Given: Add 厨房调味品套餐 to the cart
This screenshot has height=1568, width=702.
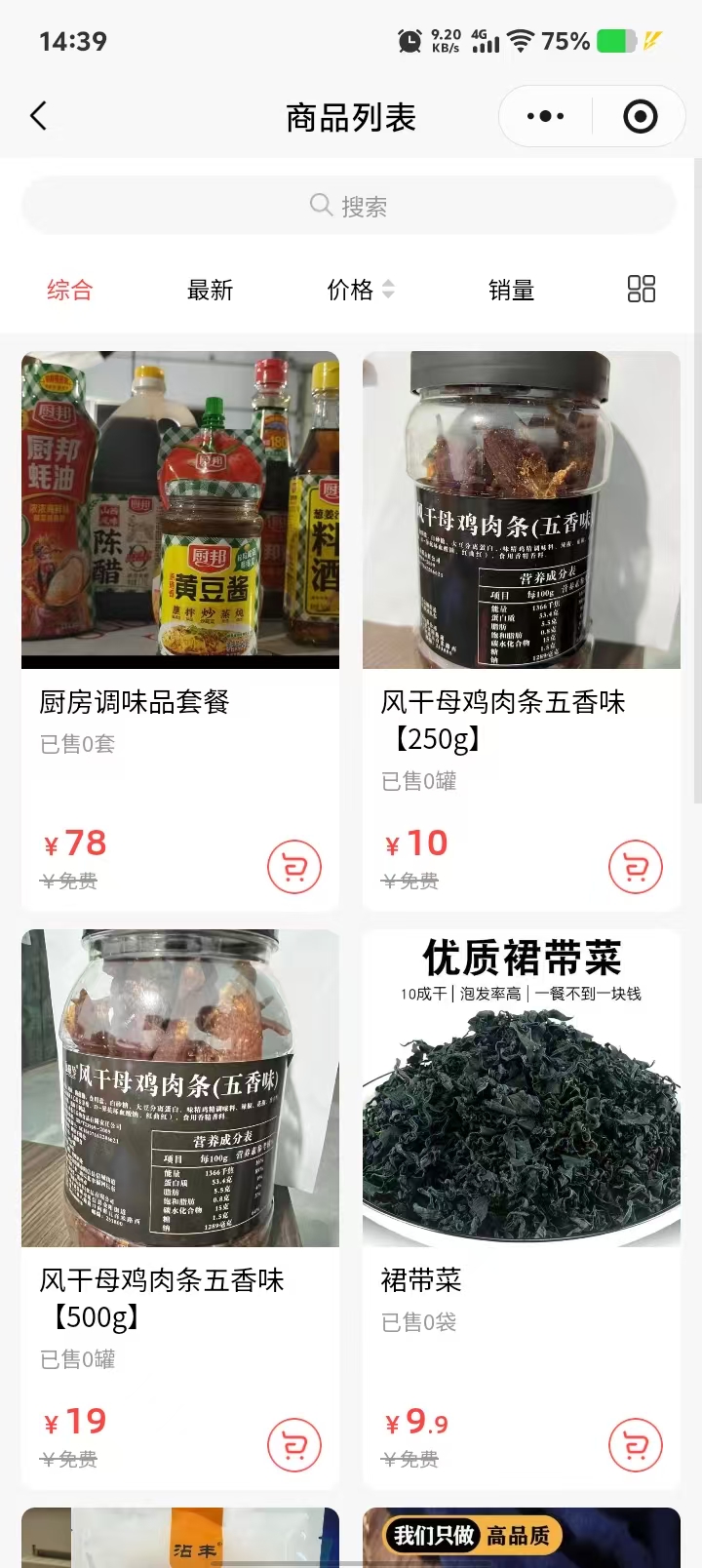Looking at the screenshot, I should coord(293,867).
